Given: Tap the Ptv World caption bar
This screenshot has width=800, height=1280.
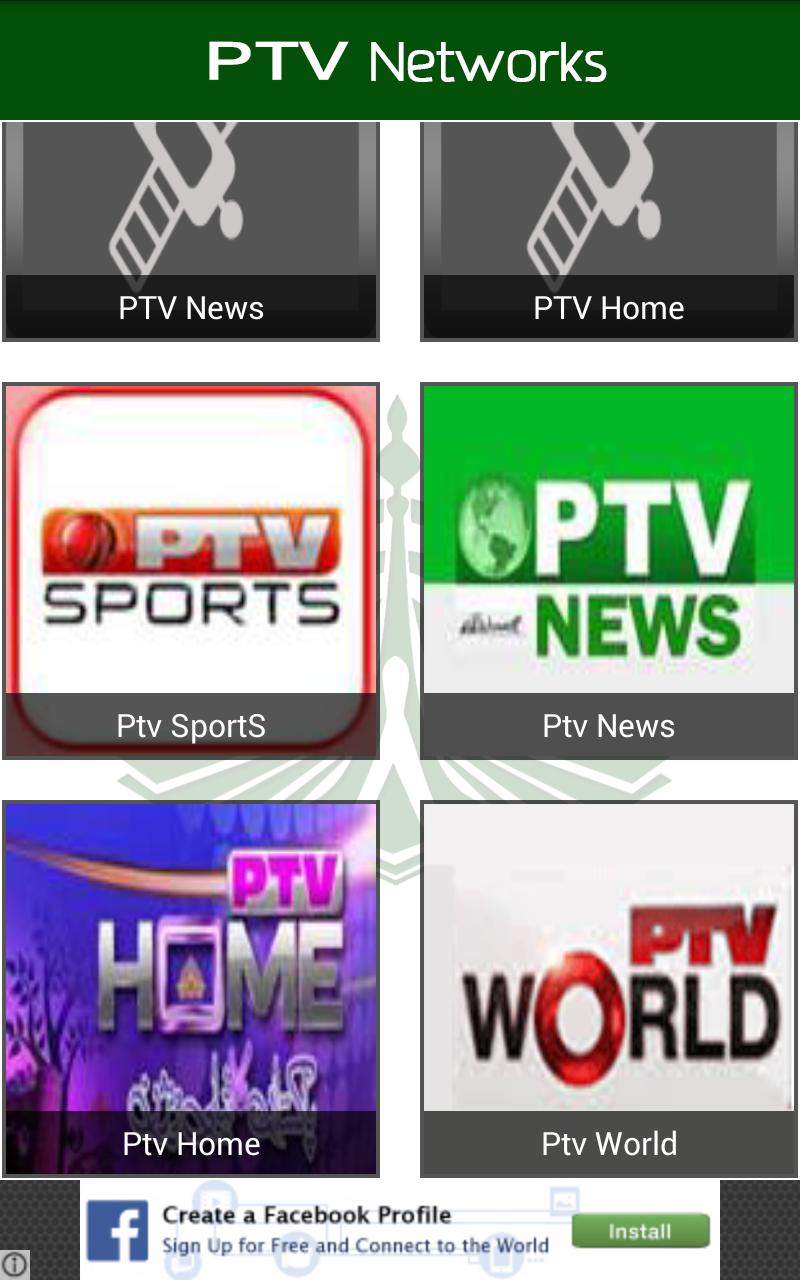Looking at the screenshot, I should pos(608,1143).
